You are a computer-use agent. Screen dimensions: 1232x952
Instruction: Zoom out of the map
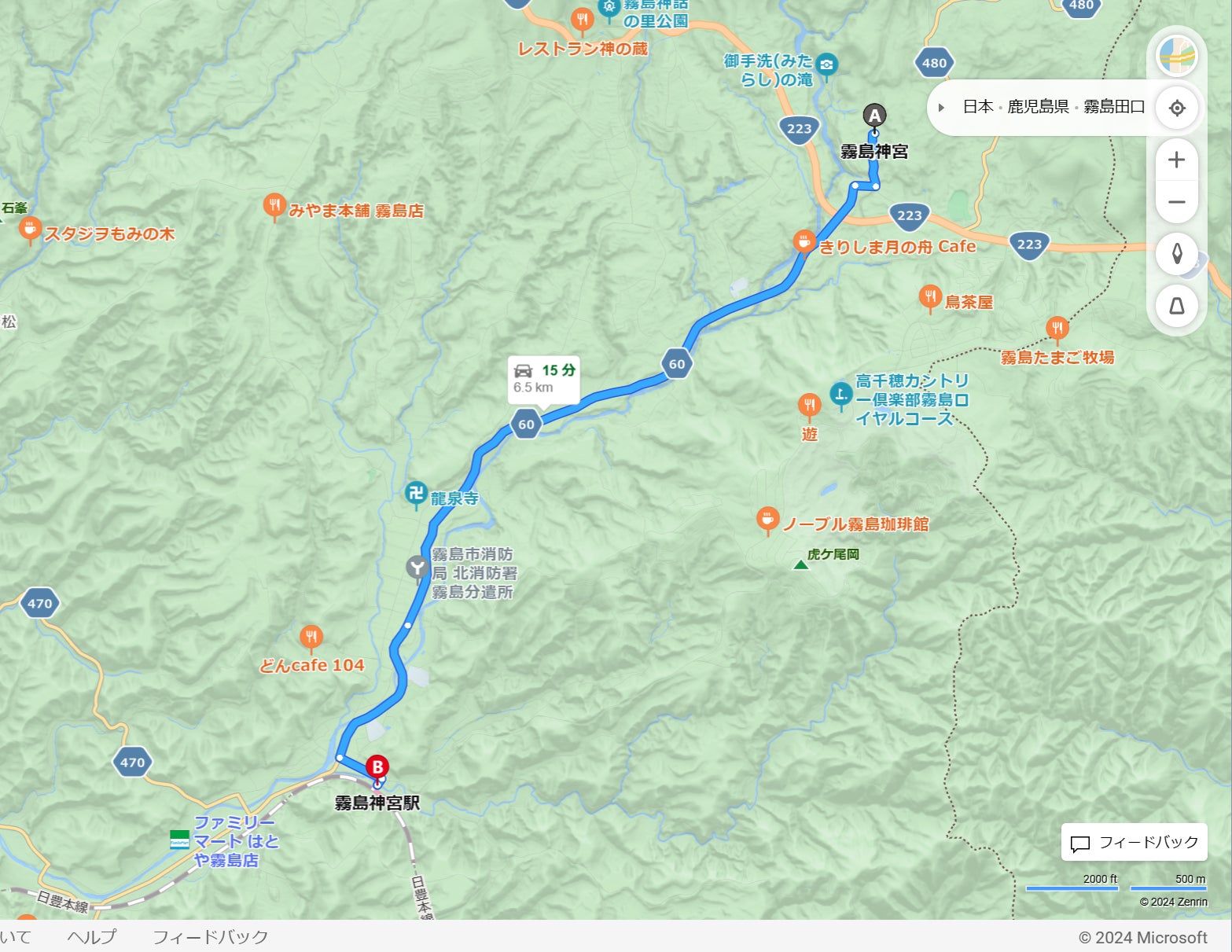click(1176, 202)
